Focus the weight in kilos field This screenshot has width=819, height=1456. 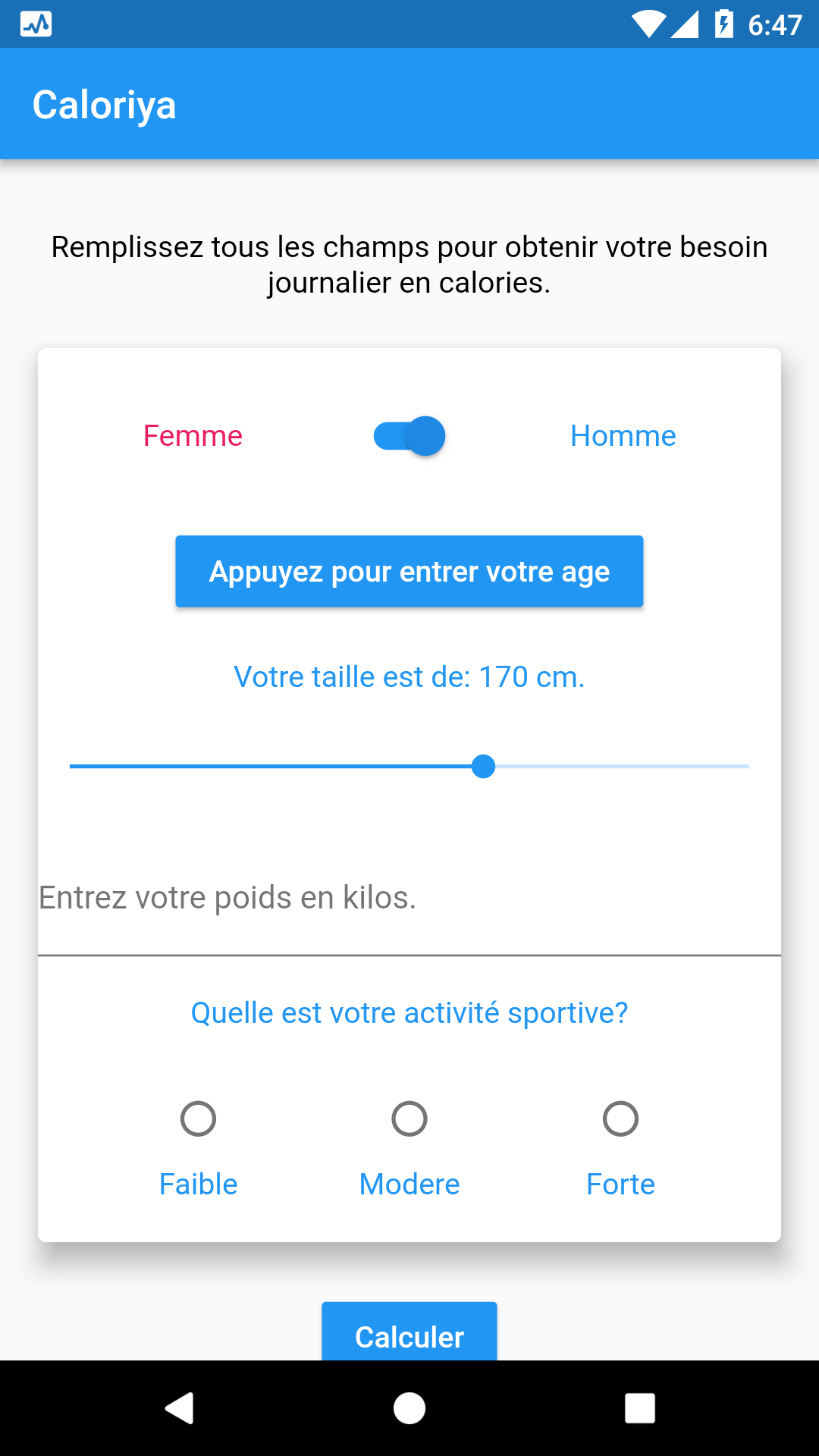coord(409,899)
